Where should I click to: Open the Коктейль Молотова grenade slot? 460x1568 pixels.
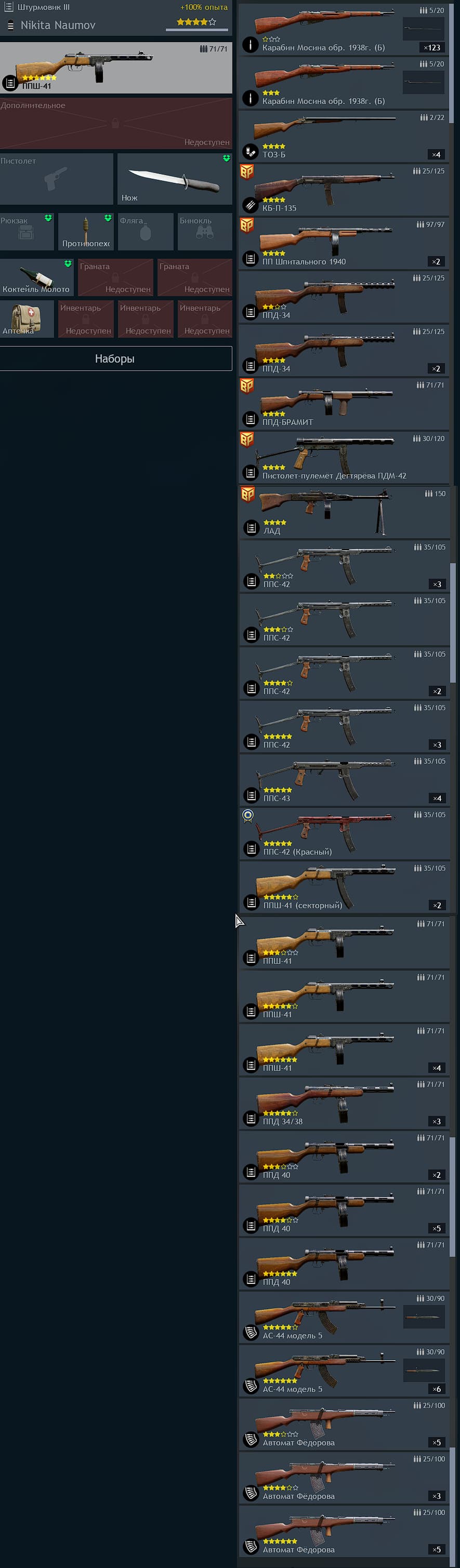[x=36, y=277]
